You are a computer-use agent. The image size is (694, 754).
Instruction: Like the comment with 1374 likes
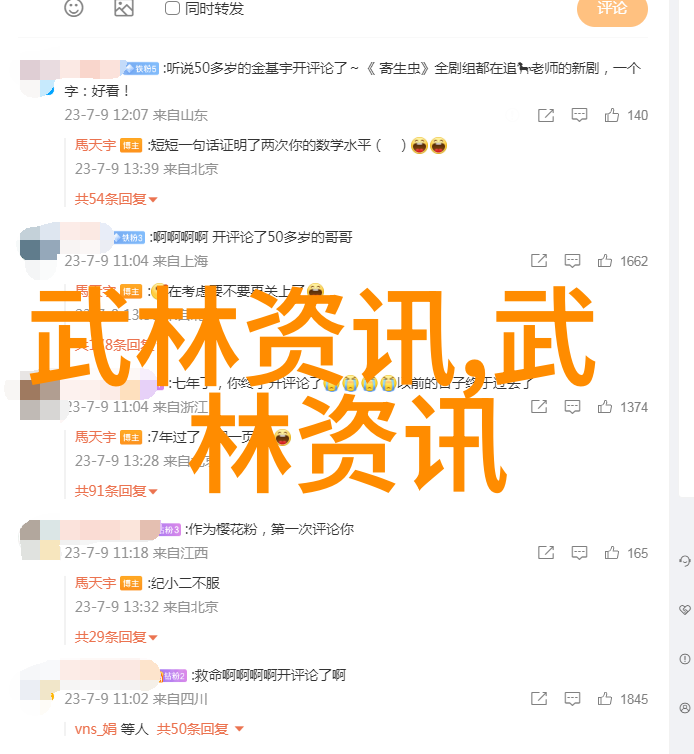click(606, 407)
